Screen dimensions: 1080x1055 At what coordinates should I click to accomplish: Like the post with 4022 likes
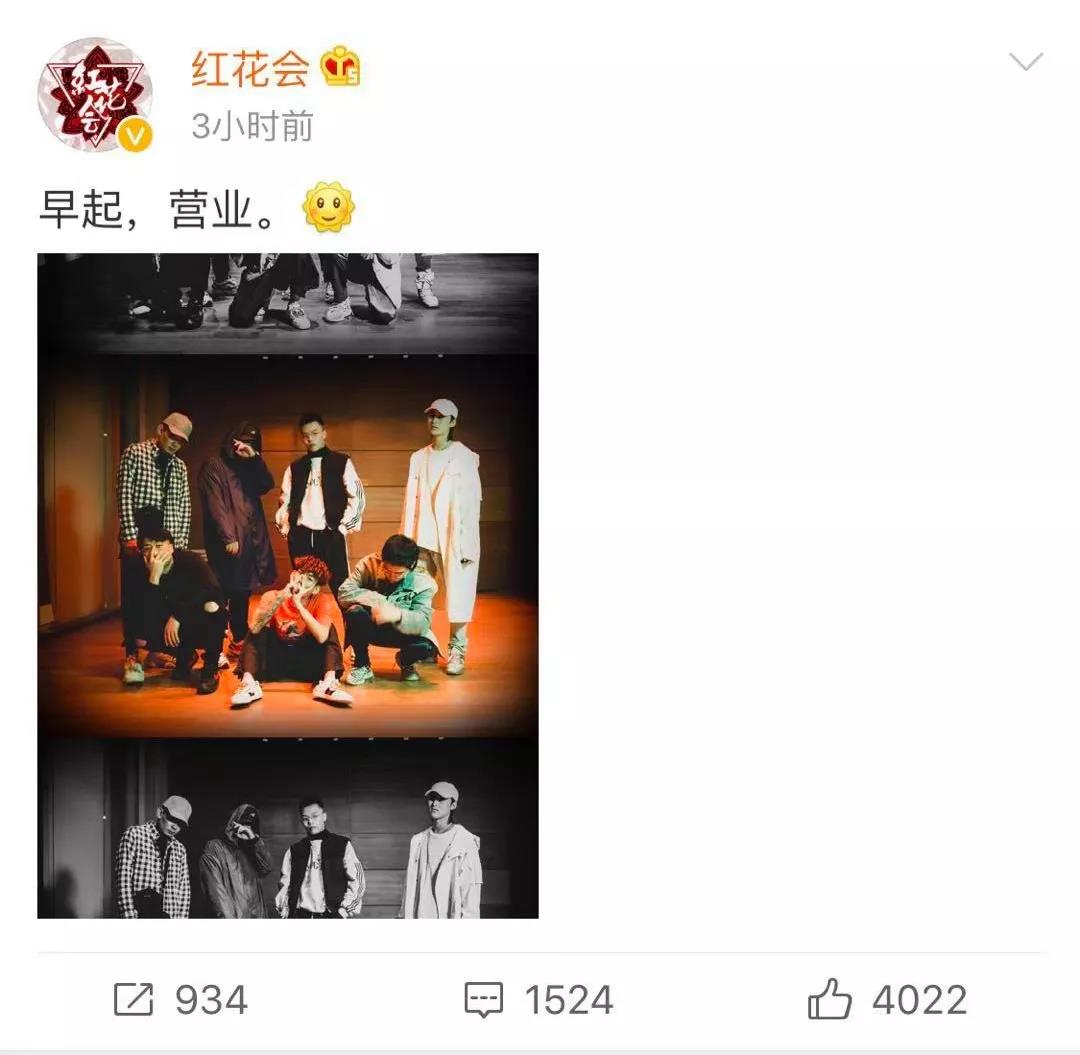pyautogui.click(x=886, y=1000)
